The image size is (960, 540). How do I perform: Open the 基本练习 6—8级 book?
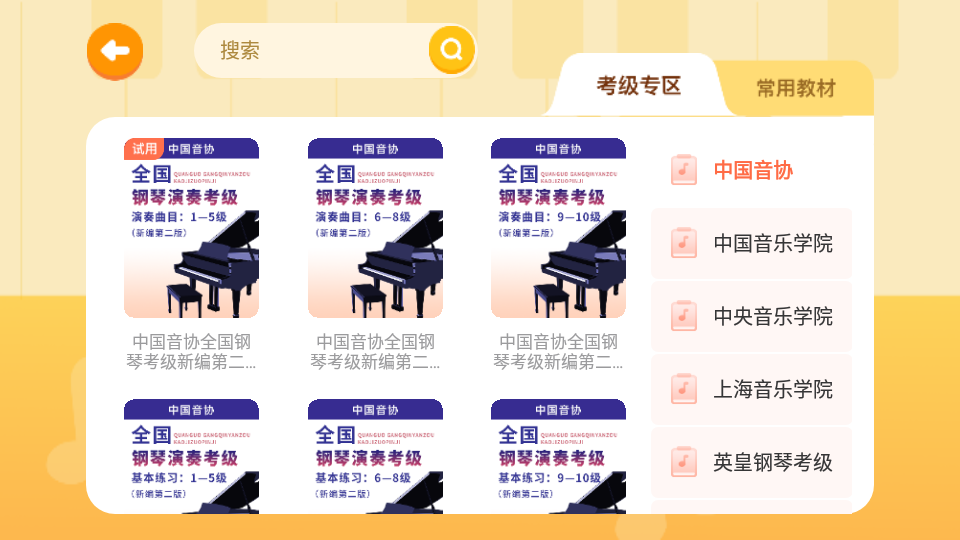[x=375, y=455]
